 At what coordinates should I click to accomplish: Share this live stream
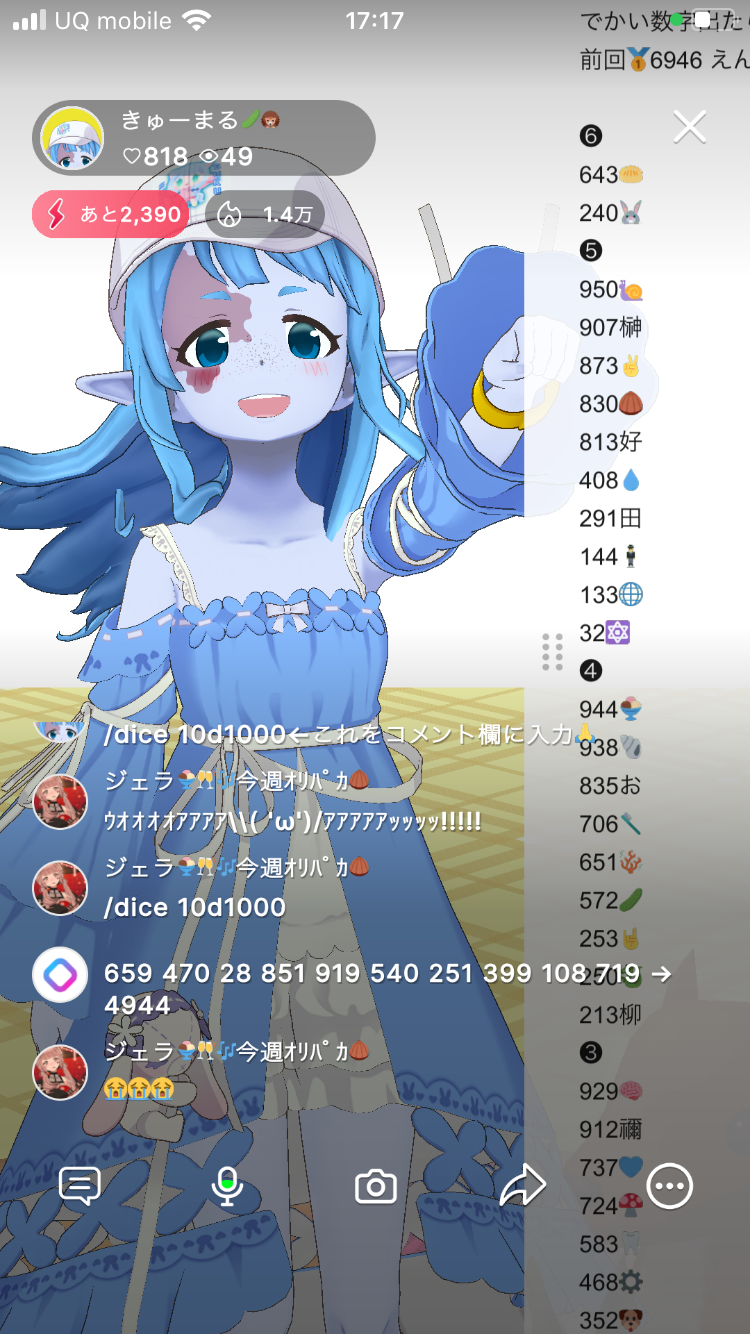[522, 1186]
